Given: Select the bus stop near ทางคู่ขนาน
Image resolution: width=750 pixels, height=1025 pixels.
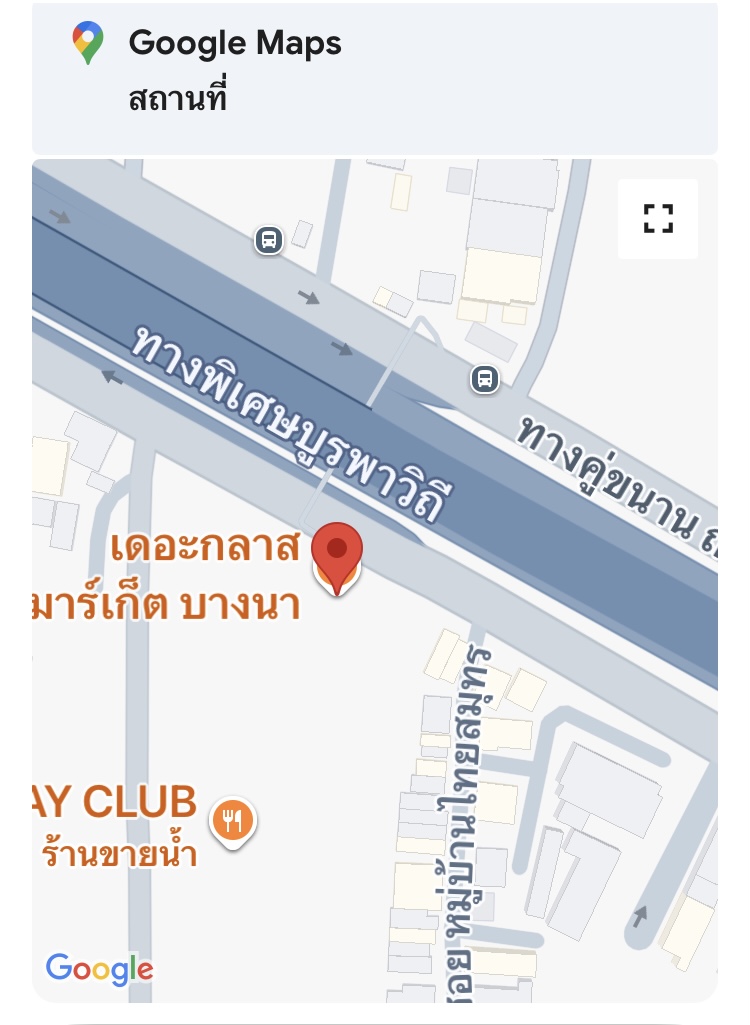Looking at the screenshot, I should (x=485, y=379).
